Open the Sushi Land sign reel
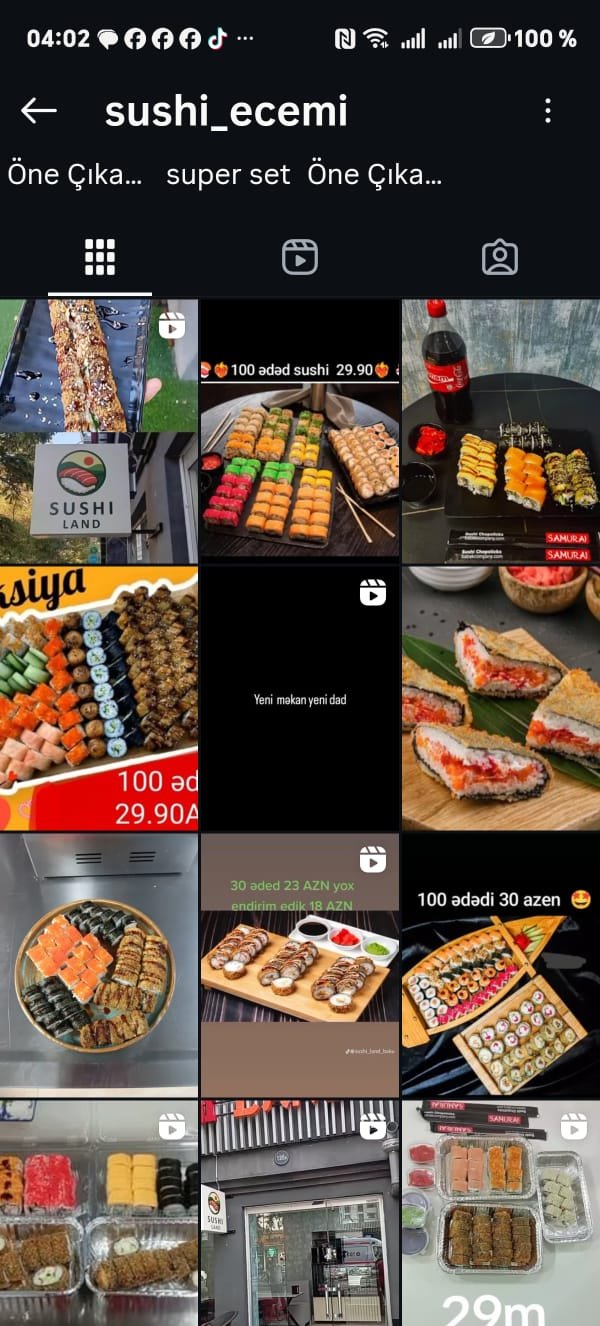 pos(99,431)
